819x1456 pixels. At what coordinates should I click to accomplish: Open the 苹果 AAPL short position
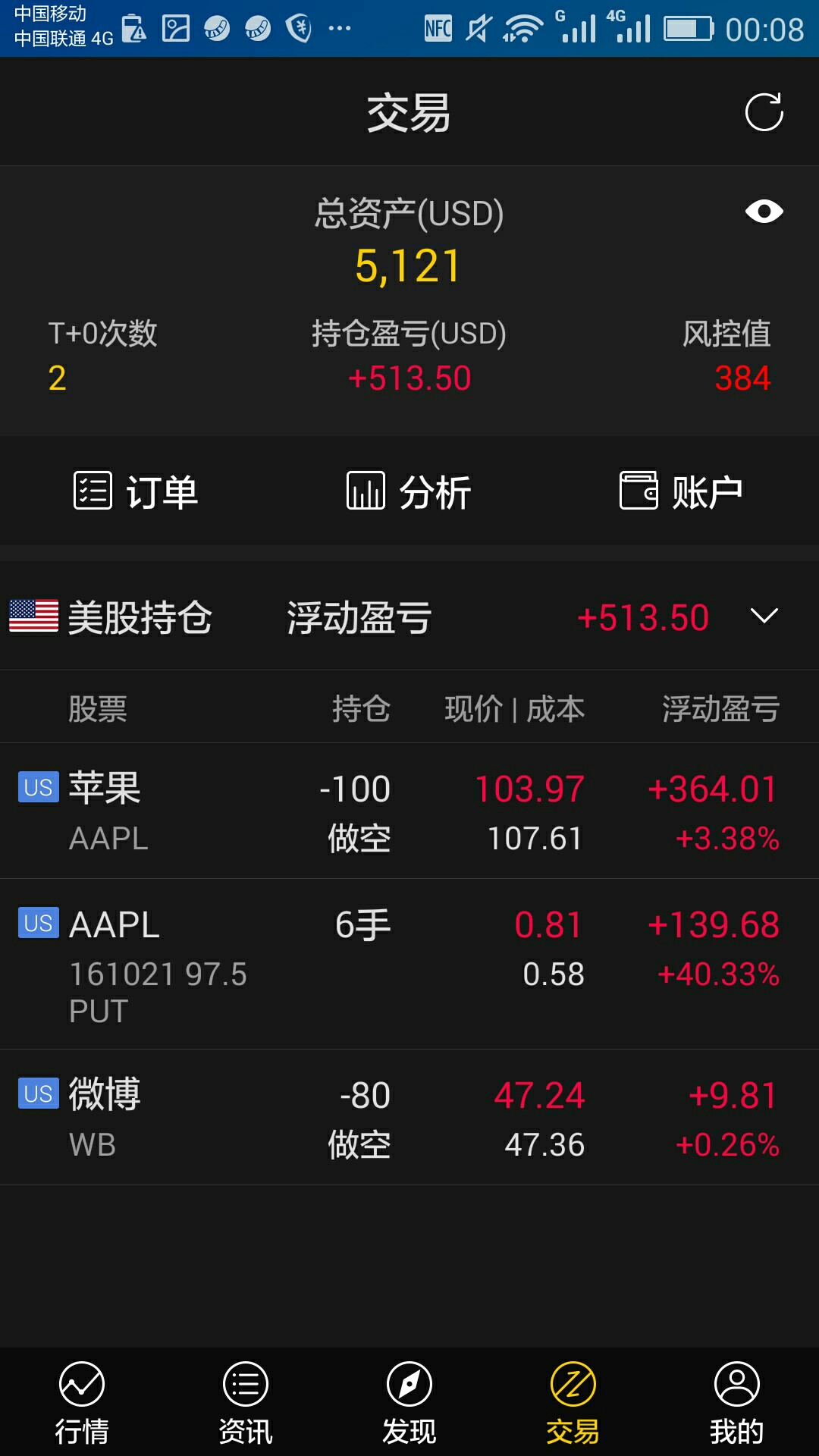[409, 811]
